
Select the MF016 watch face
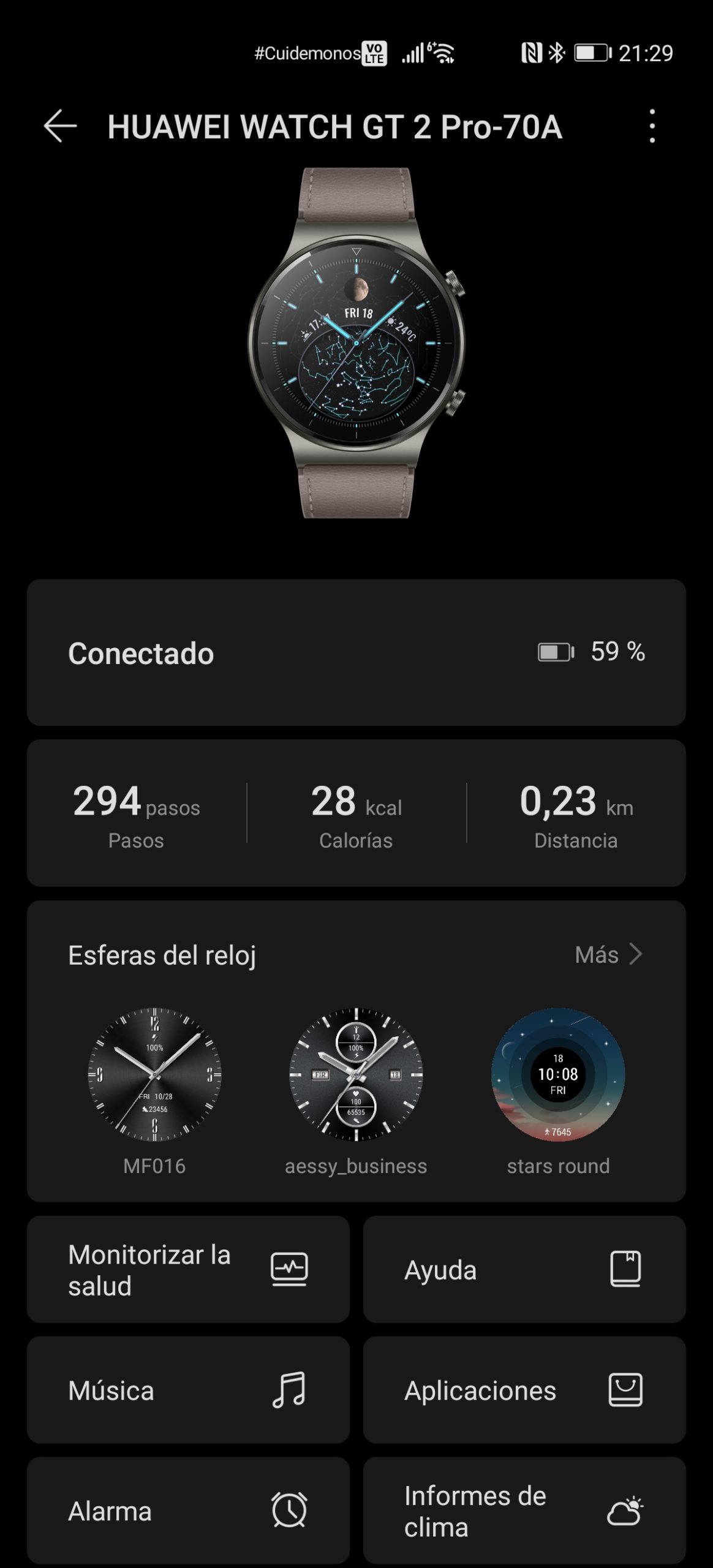coord(154,1074)
